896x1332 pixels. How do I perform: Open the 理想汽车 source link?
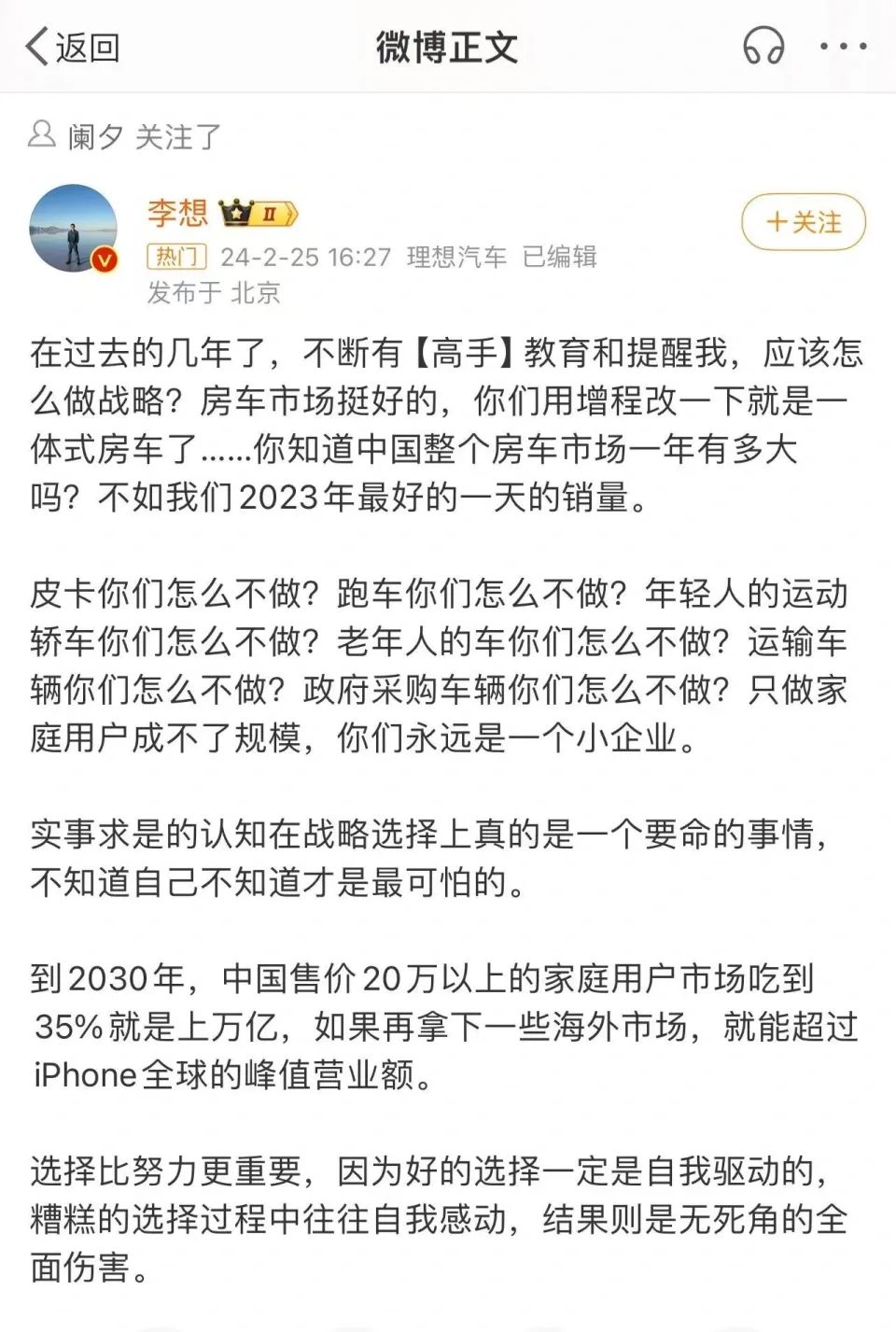point(456,257)
